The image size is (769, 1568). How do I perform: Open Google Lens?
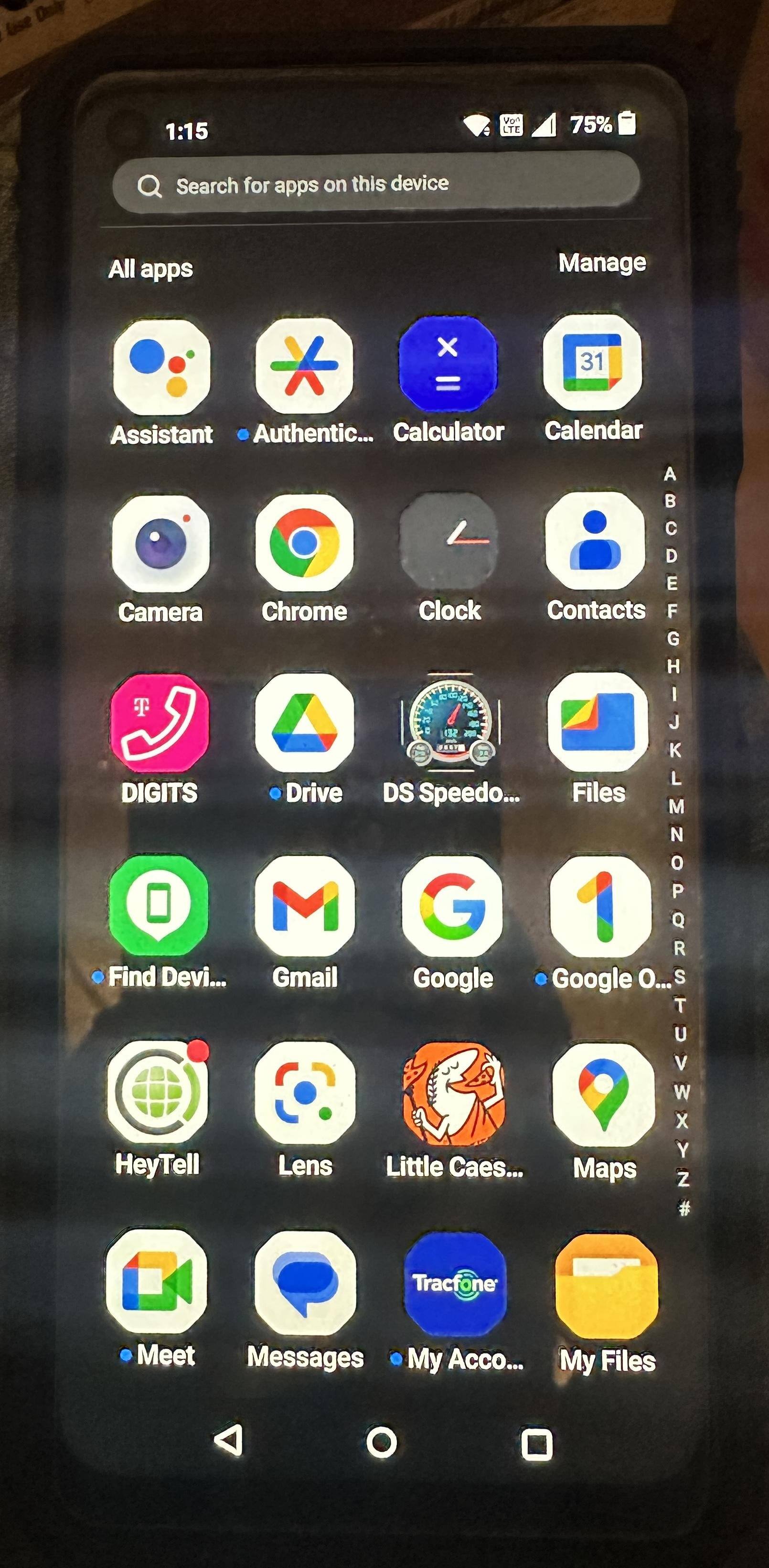pyautogui.click(x=305, y=1093)
